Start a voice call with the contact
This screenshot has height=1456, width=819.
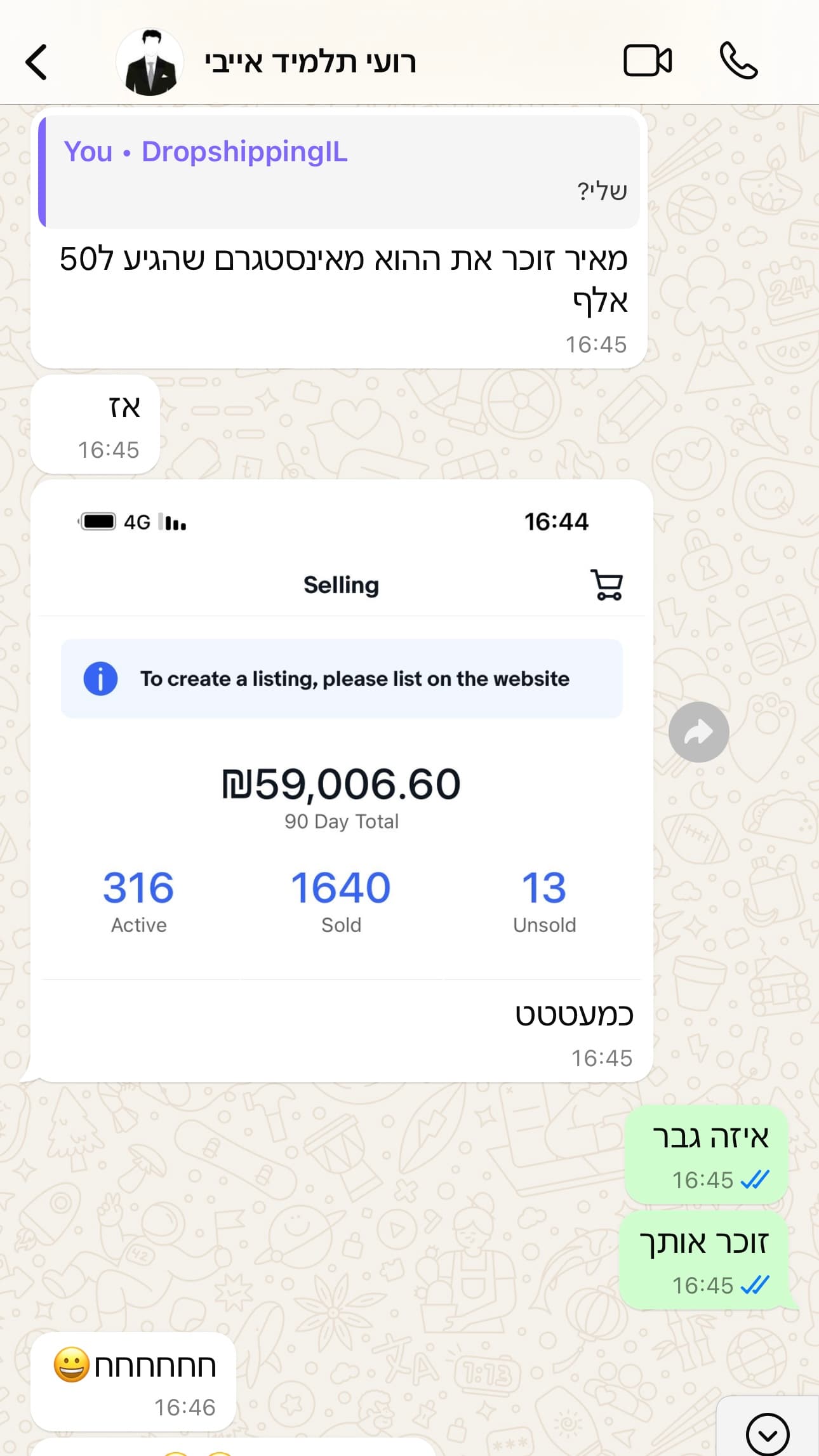pos(738,61)
